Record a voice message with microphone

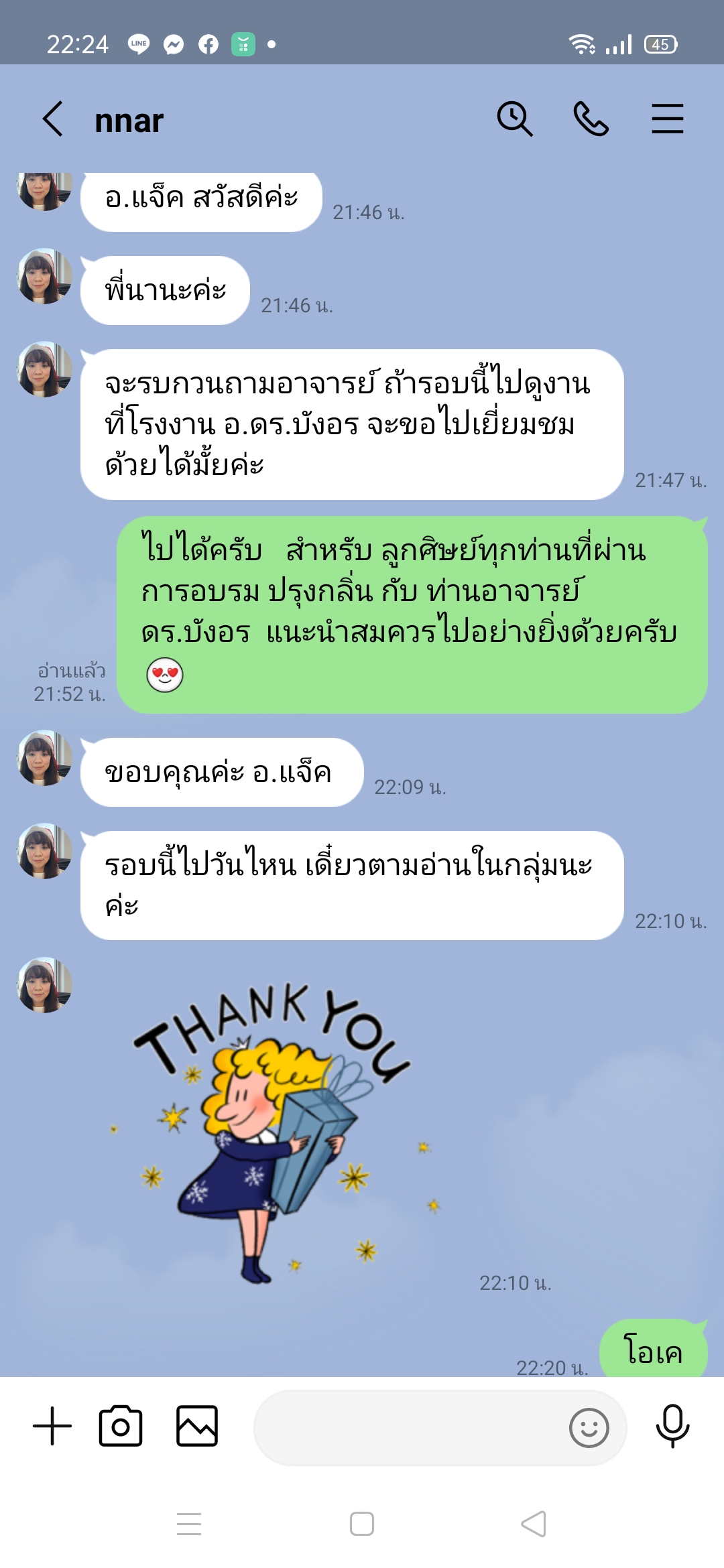[x=672, y=1426]
